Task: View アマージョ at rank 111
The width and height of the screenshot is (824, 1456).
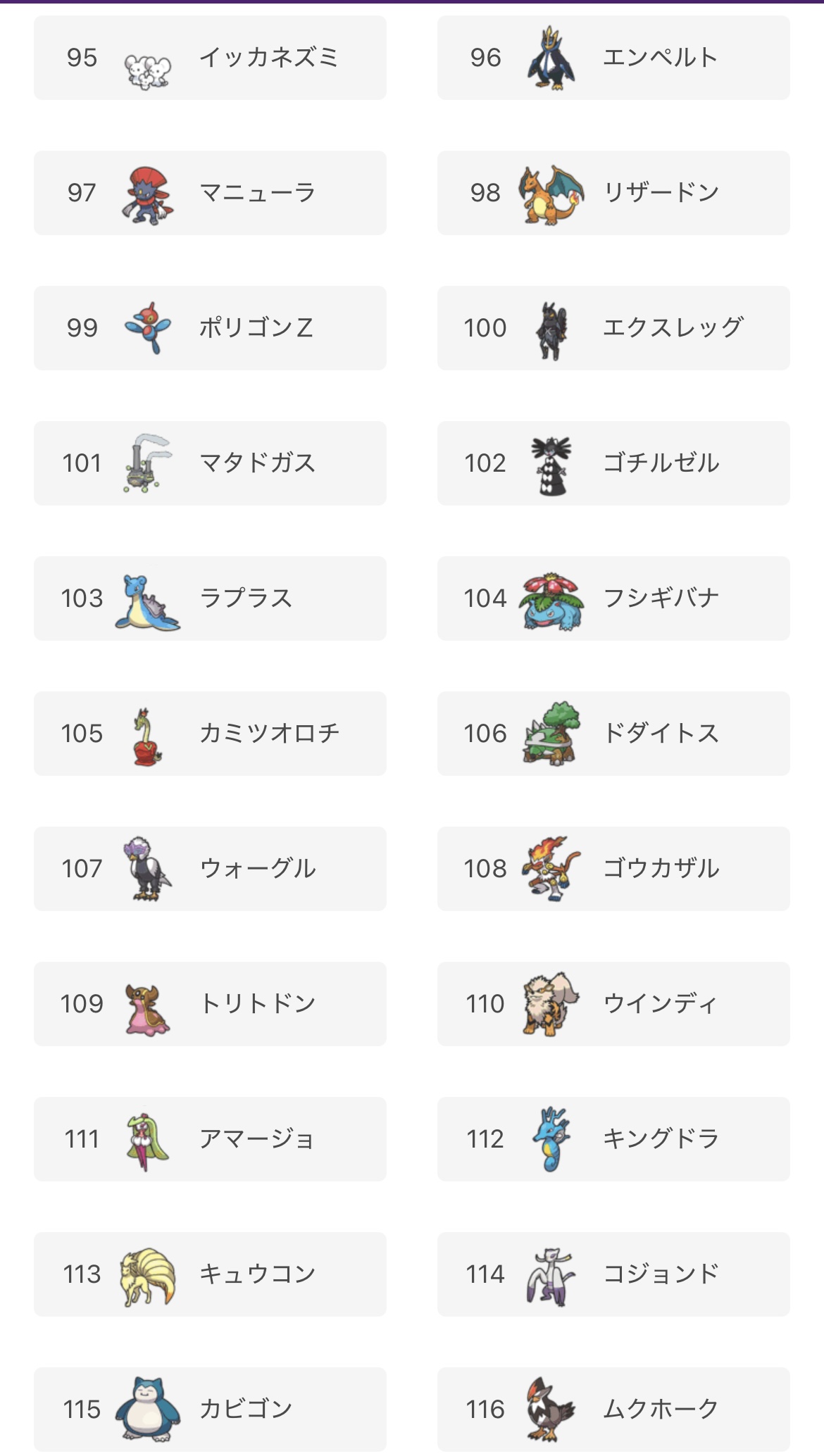Action: pos(210,1139)
